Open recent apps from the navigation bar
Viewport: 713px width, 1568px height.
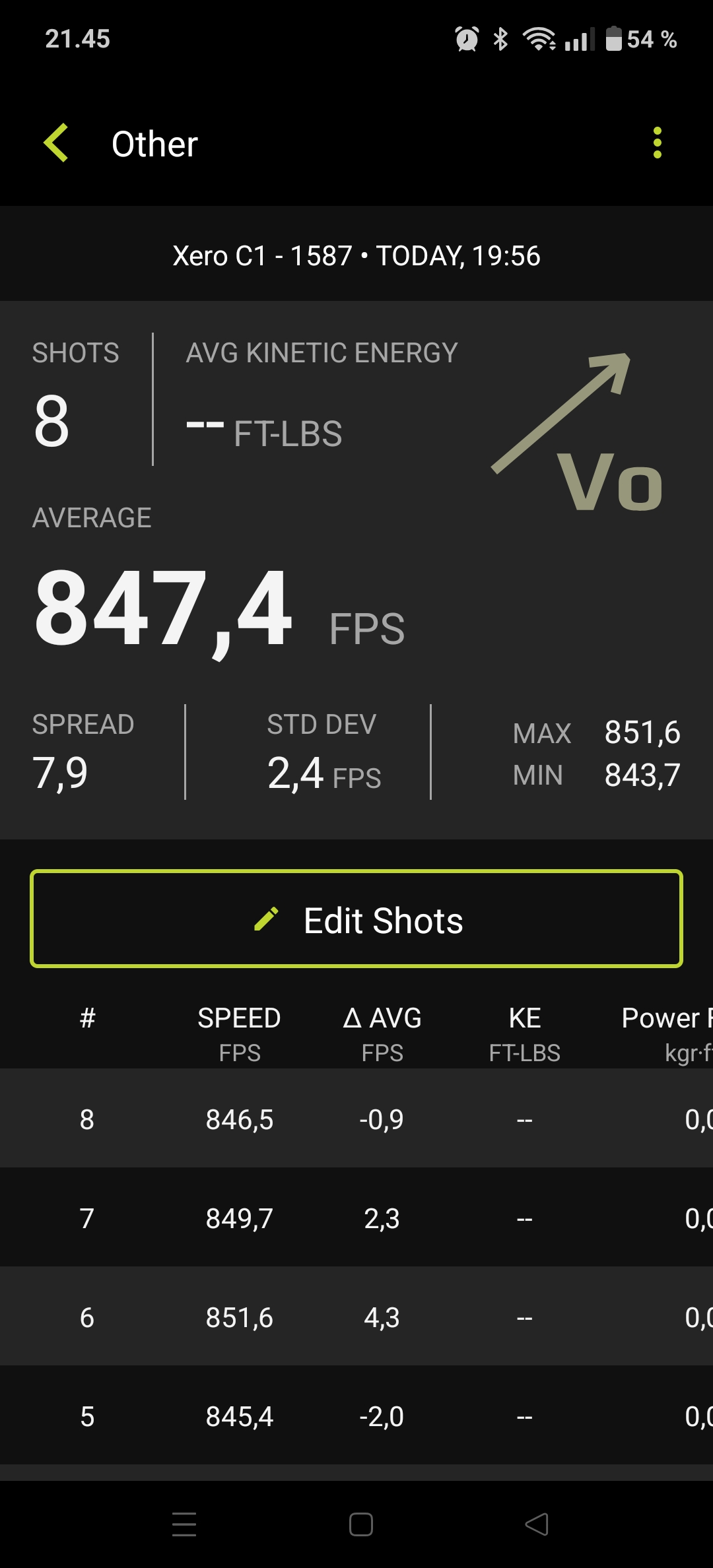tap(184, 1524)
